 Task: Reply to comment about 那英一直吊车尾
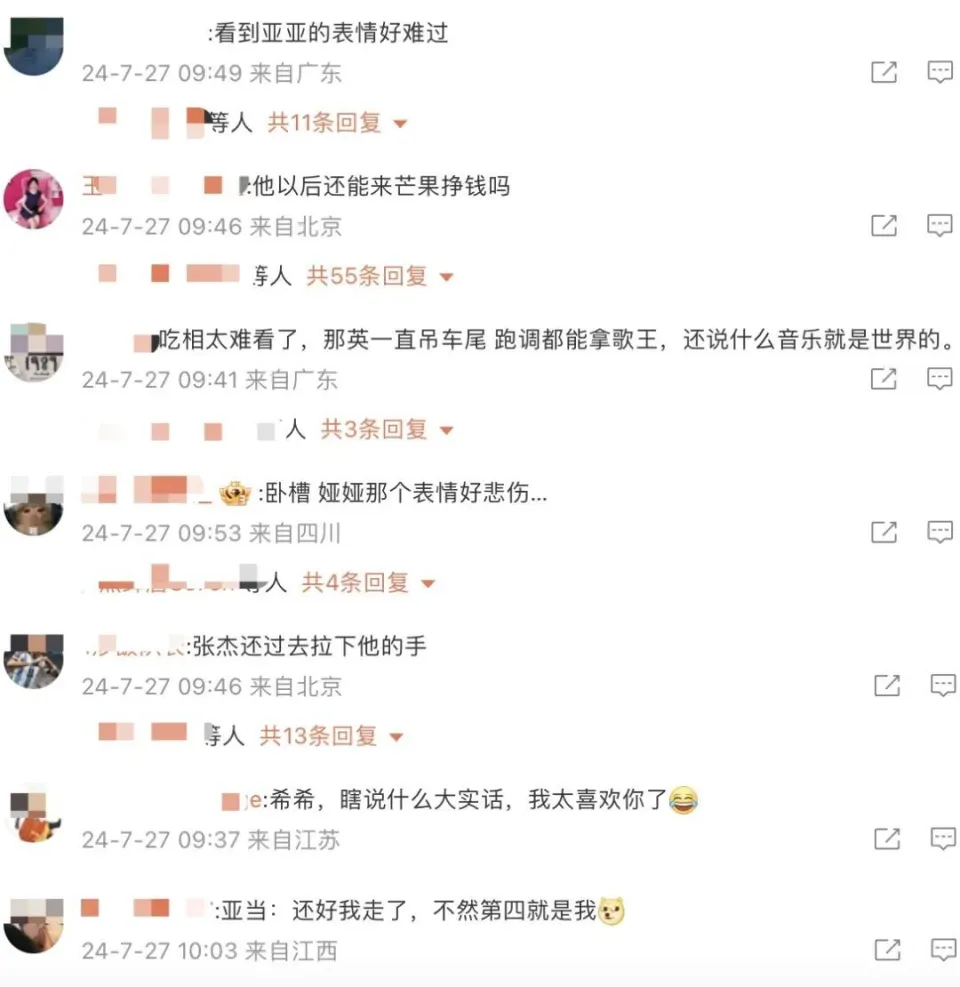pos(939,378)
